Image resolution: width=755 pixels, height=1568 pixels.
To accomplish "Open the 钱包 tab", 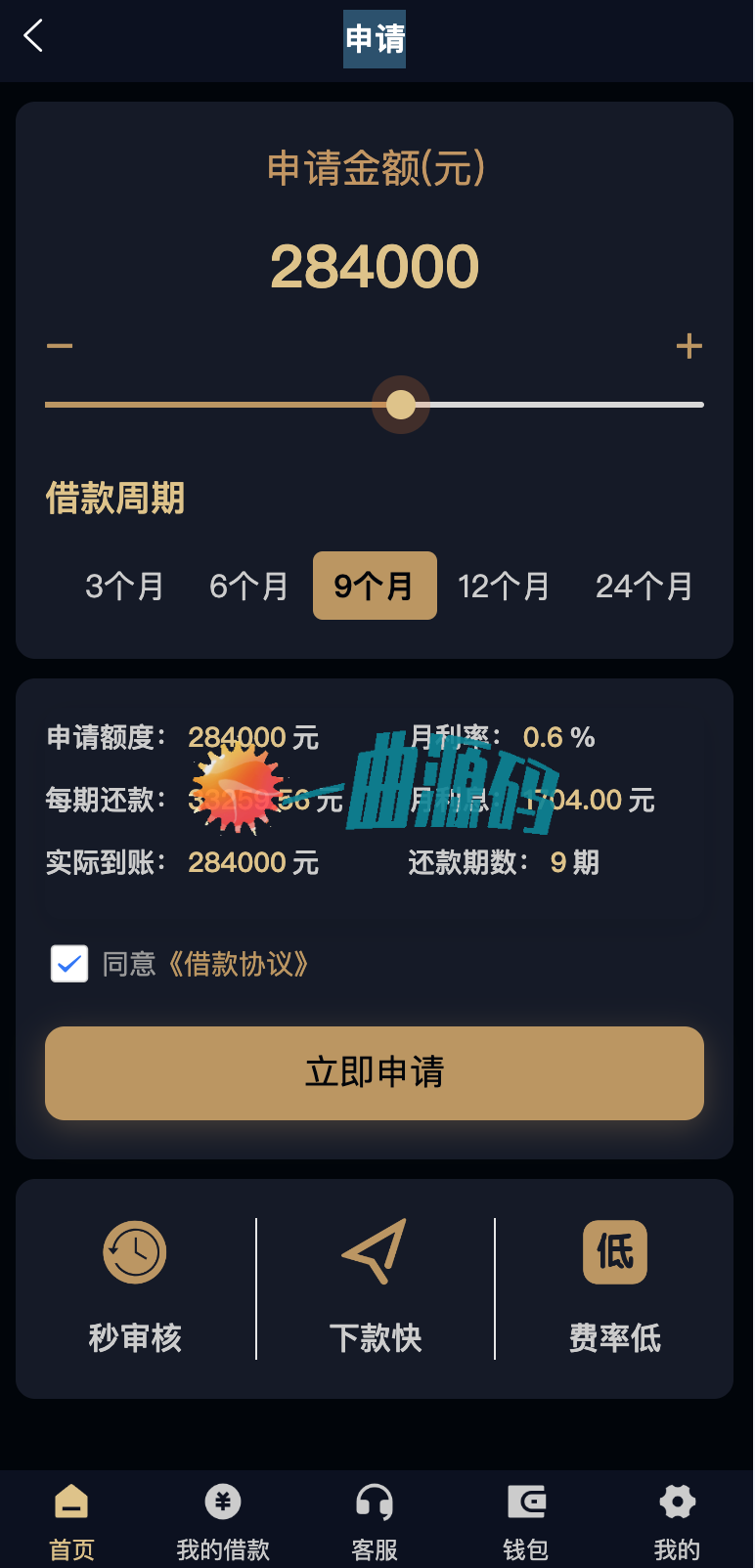I will 526,1521.
